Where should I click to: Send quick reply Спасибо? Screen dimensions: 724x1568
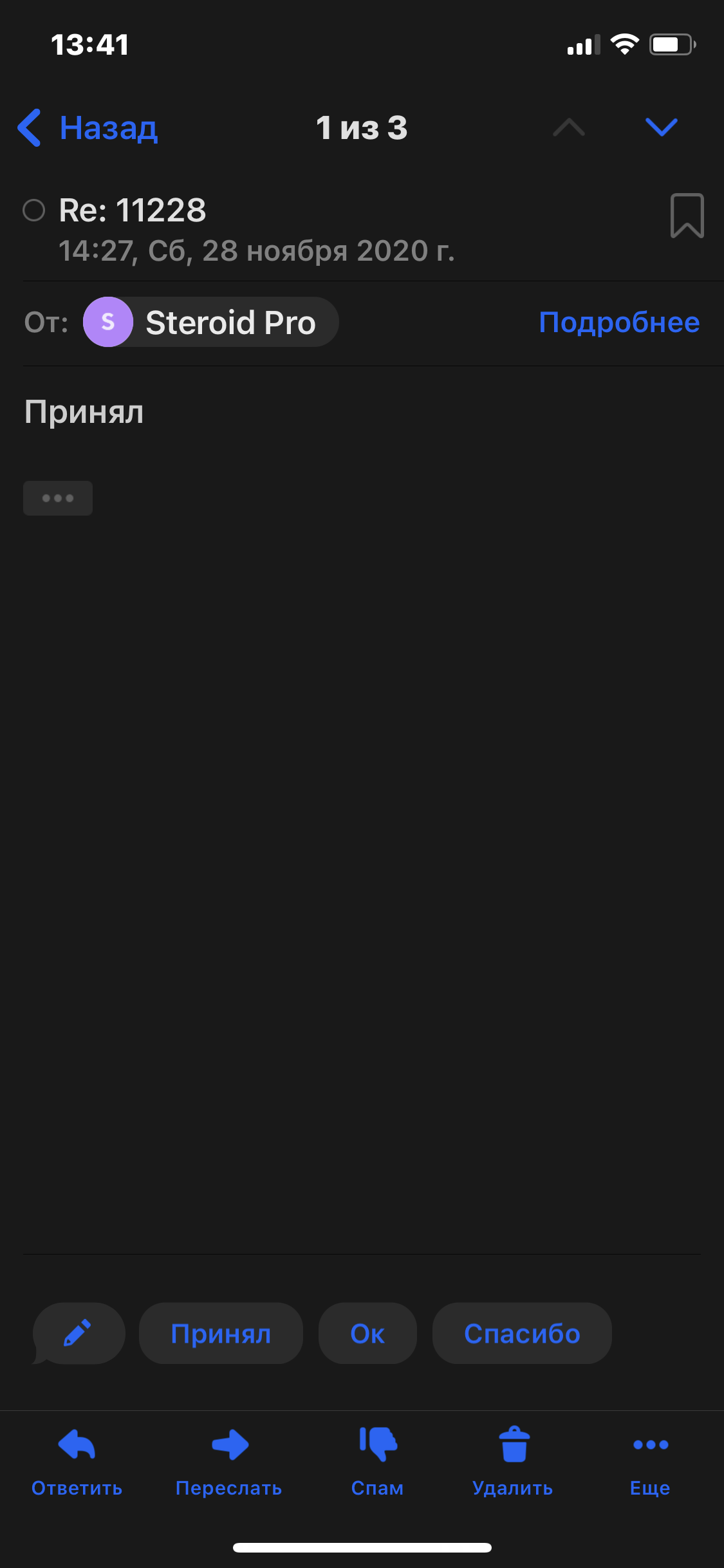click(x=522, y=1333)
